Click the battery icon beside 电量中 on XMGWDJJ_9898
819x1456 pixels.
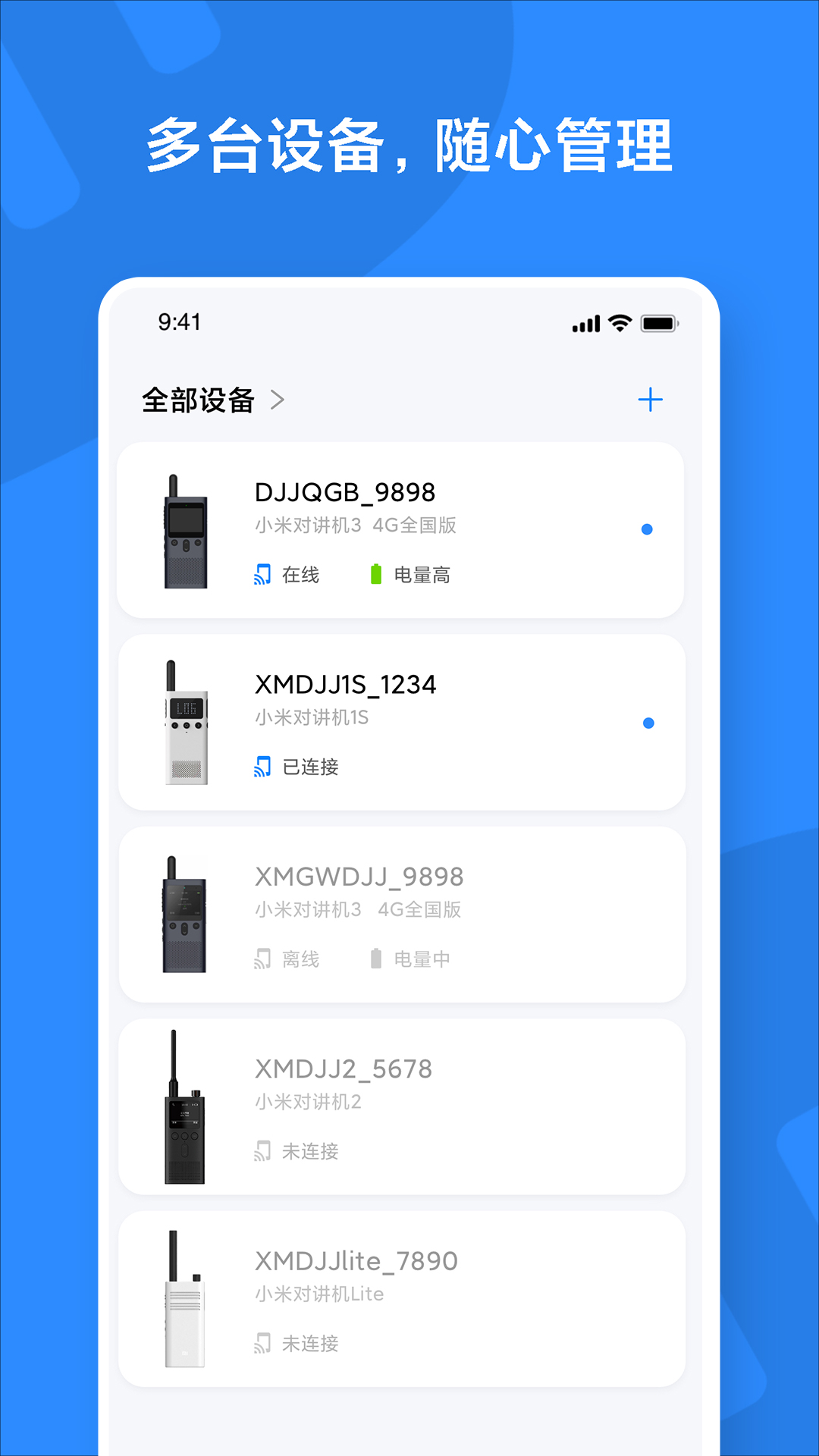tap(376, 959)
